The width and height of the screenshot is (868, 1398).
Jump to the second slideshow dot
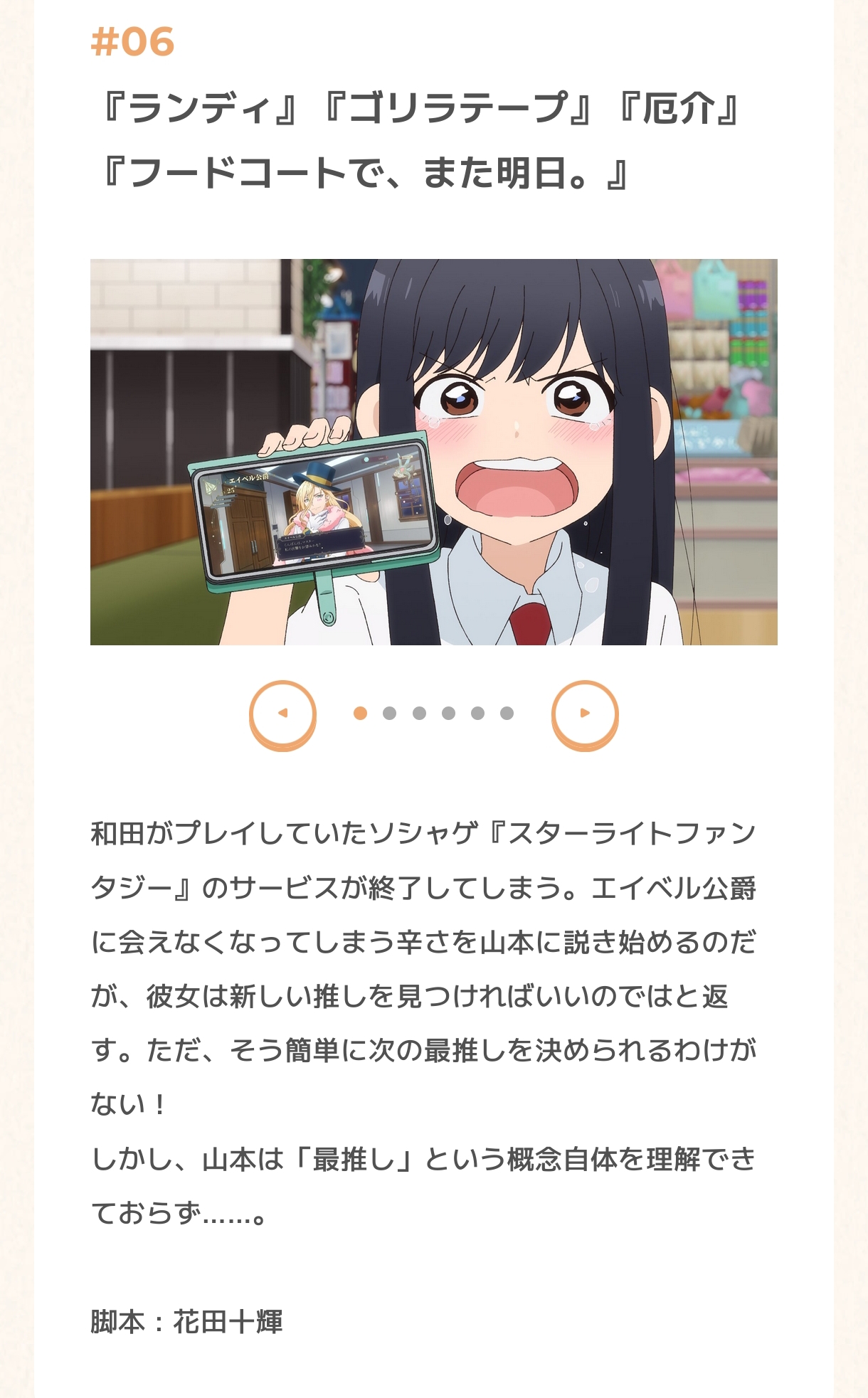point(389,714)
